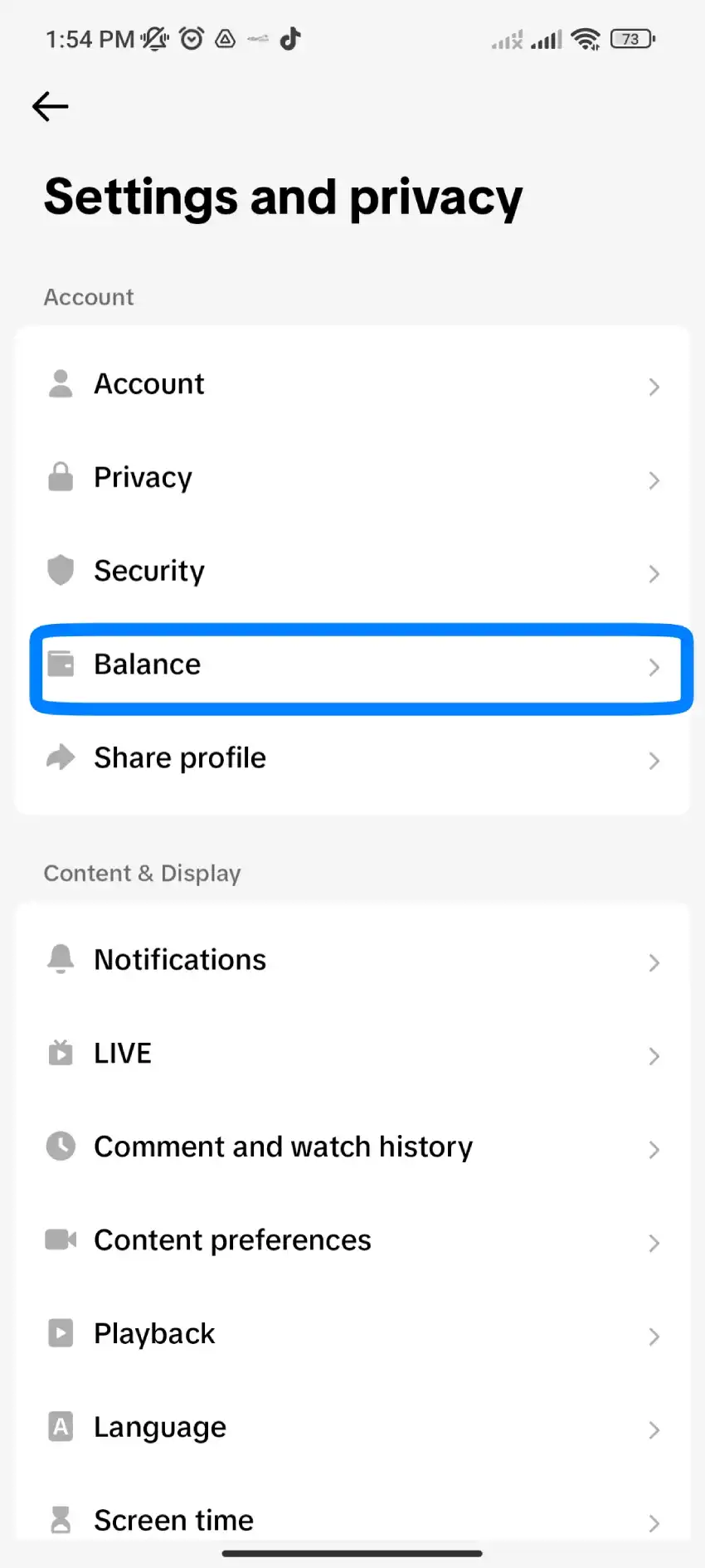
Task: Open Security settings
Action: (x=352, y=572)
